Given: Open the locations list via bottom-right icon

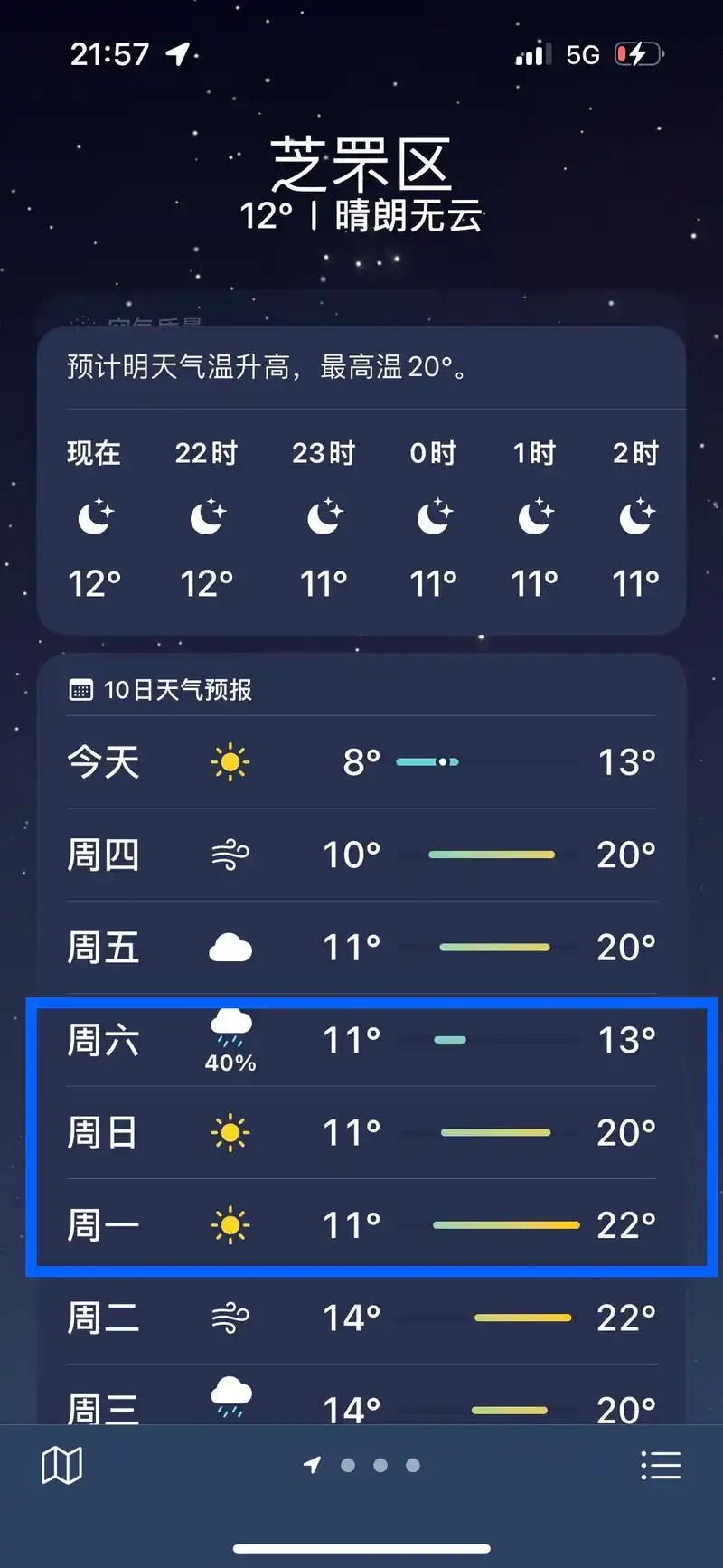Looking at the screenshot, I should (661, 1465).
